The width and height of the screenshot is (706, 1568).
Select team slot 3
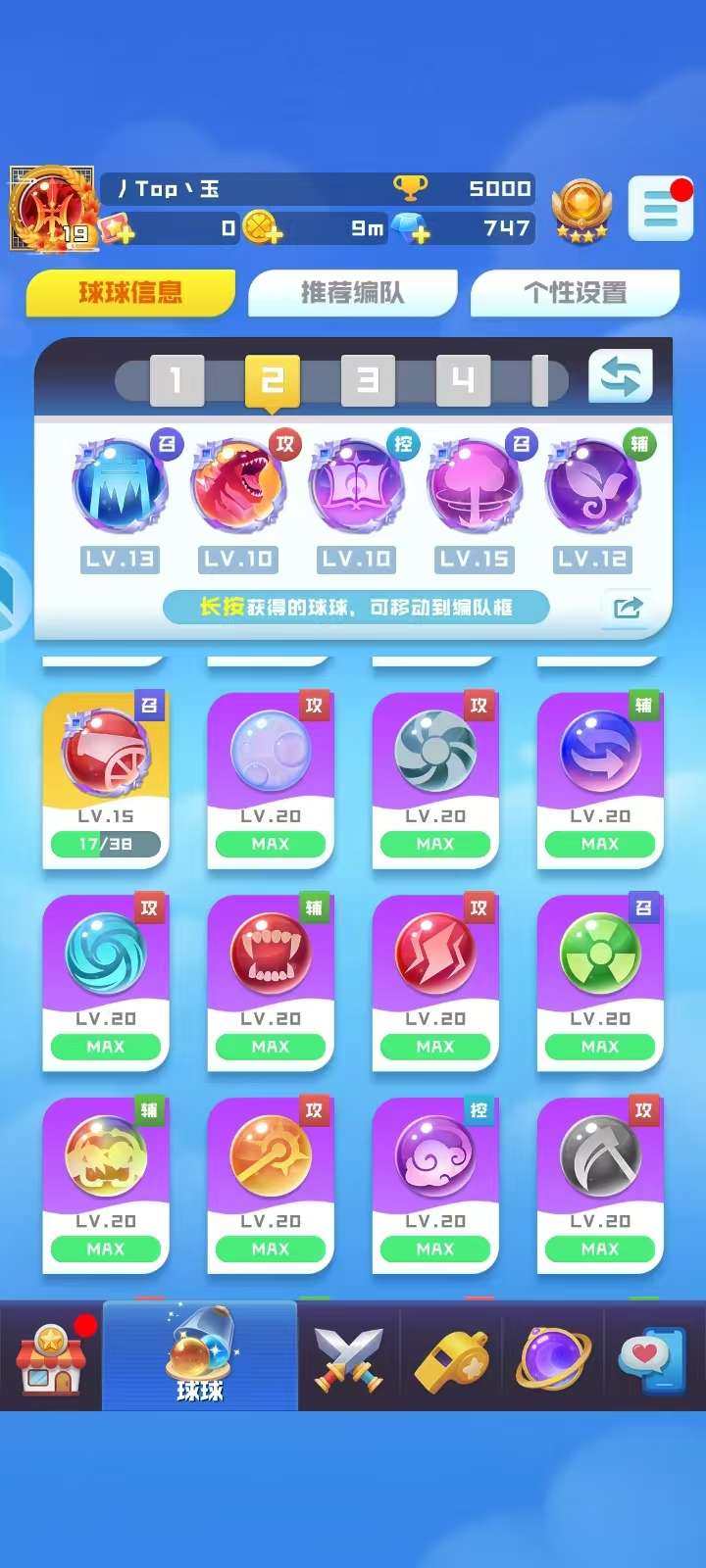pyautogui.click(x=367, y=380)
